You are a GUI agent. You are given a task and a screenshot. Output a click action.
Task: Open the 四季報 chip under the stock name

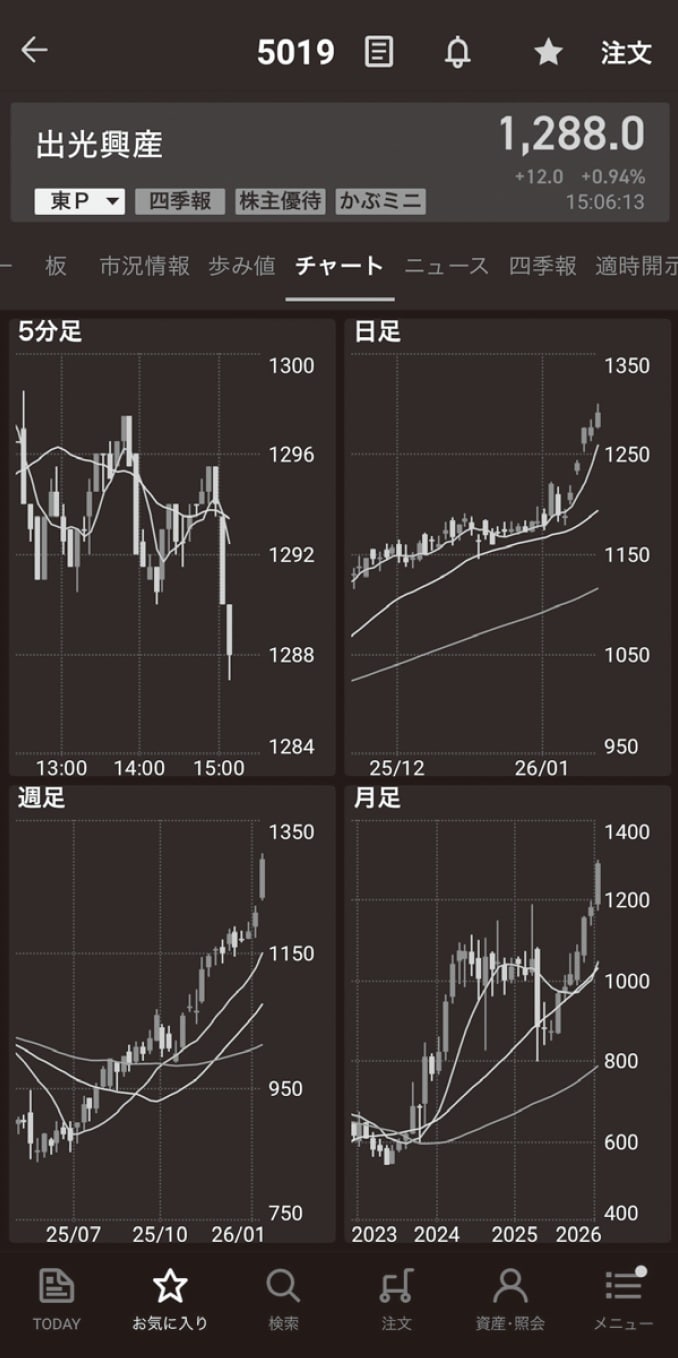[180, 201]
